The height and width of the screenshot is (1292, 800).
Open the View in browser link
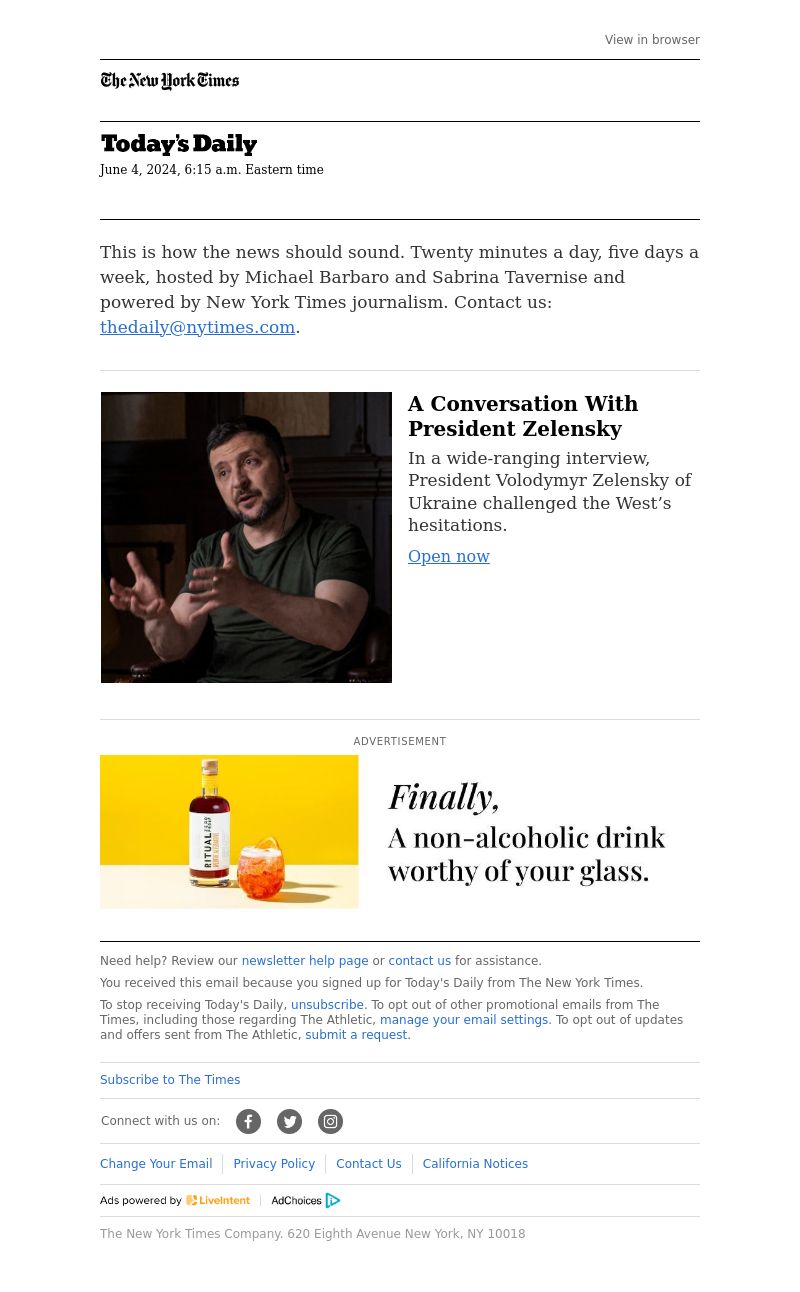[x=652, y=40]
